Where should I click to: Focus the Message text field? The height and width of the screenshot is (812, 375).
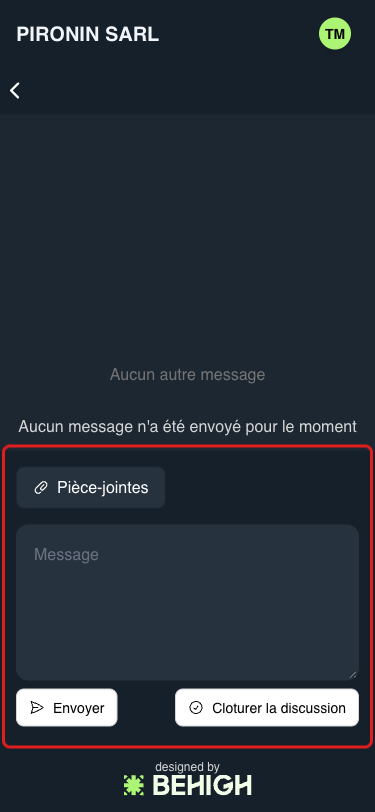pos(188,602)
